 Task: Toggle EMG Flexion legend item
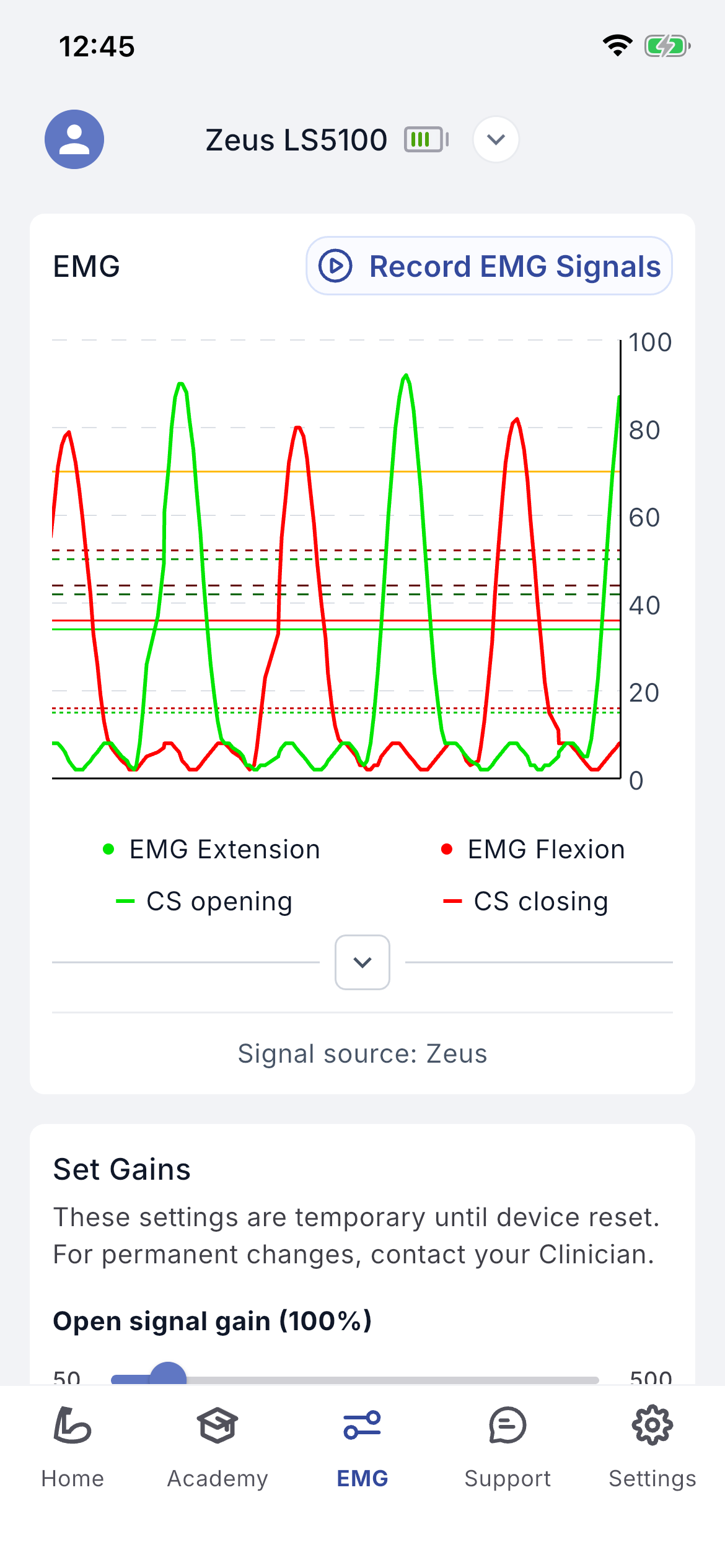coord(533,850)
